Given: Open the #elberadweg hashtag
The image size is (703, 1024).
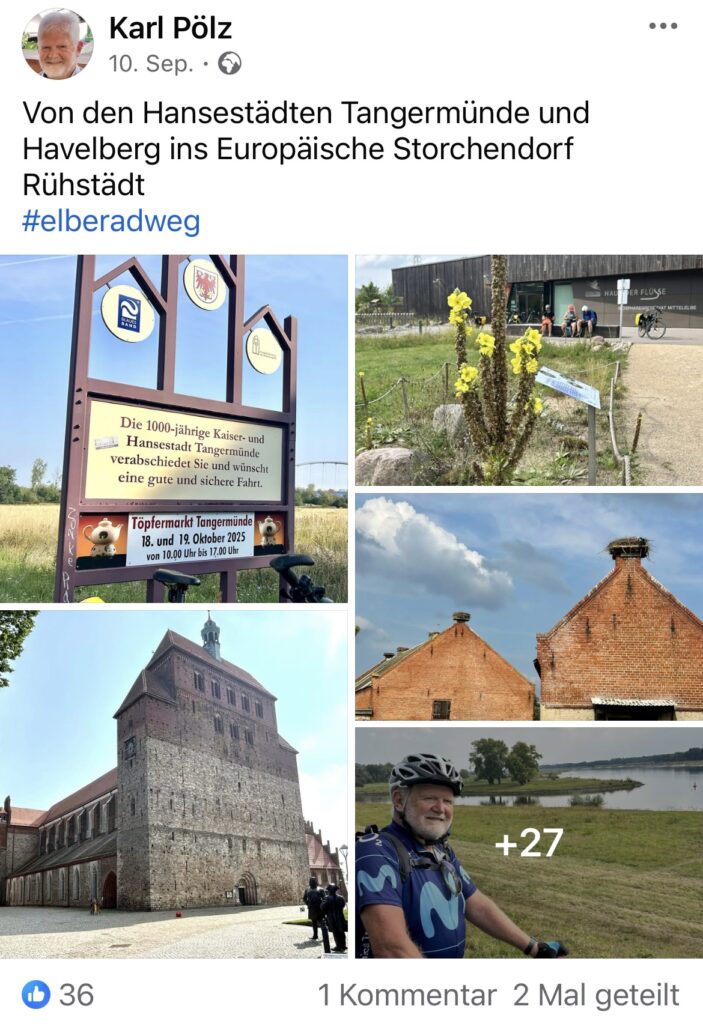Looking at the screenshot, I should tap(111, 221).
